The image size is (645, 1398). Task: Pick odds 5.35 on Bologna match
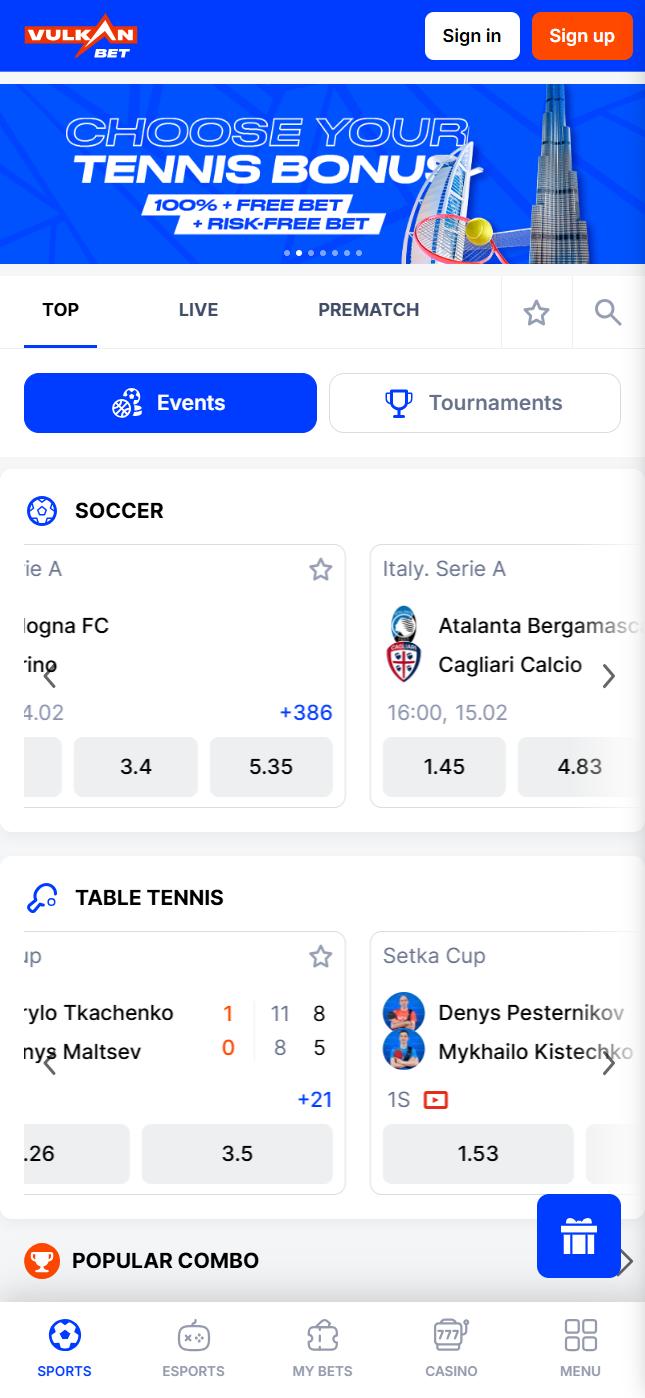pos(271,767)
